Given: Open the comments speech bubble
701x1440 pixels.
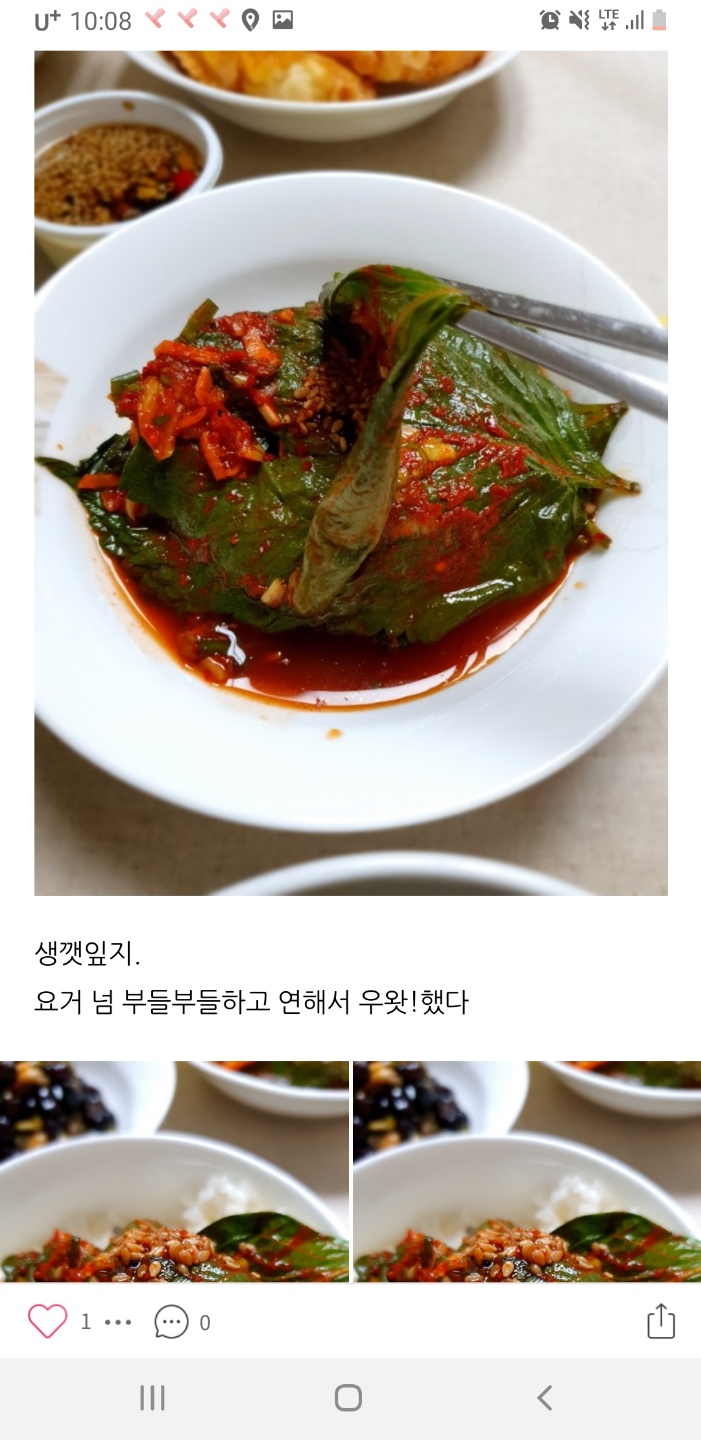Looking at the screenshot, I should click(x=171, y=1322).
